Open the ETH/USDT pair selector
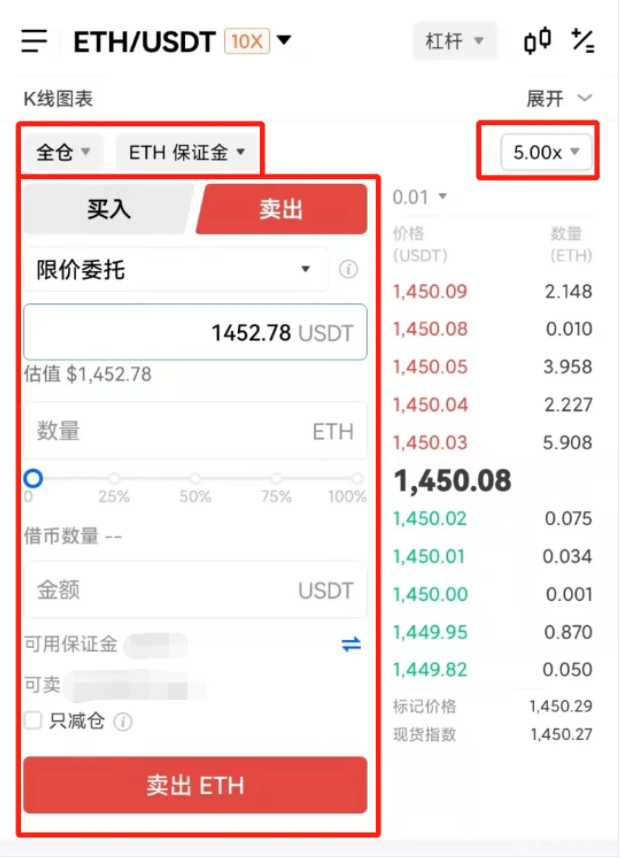Viewport: 621px width, 858px height. tap(182, 41)
